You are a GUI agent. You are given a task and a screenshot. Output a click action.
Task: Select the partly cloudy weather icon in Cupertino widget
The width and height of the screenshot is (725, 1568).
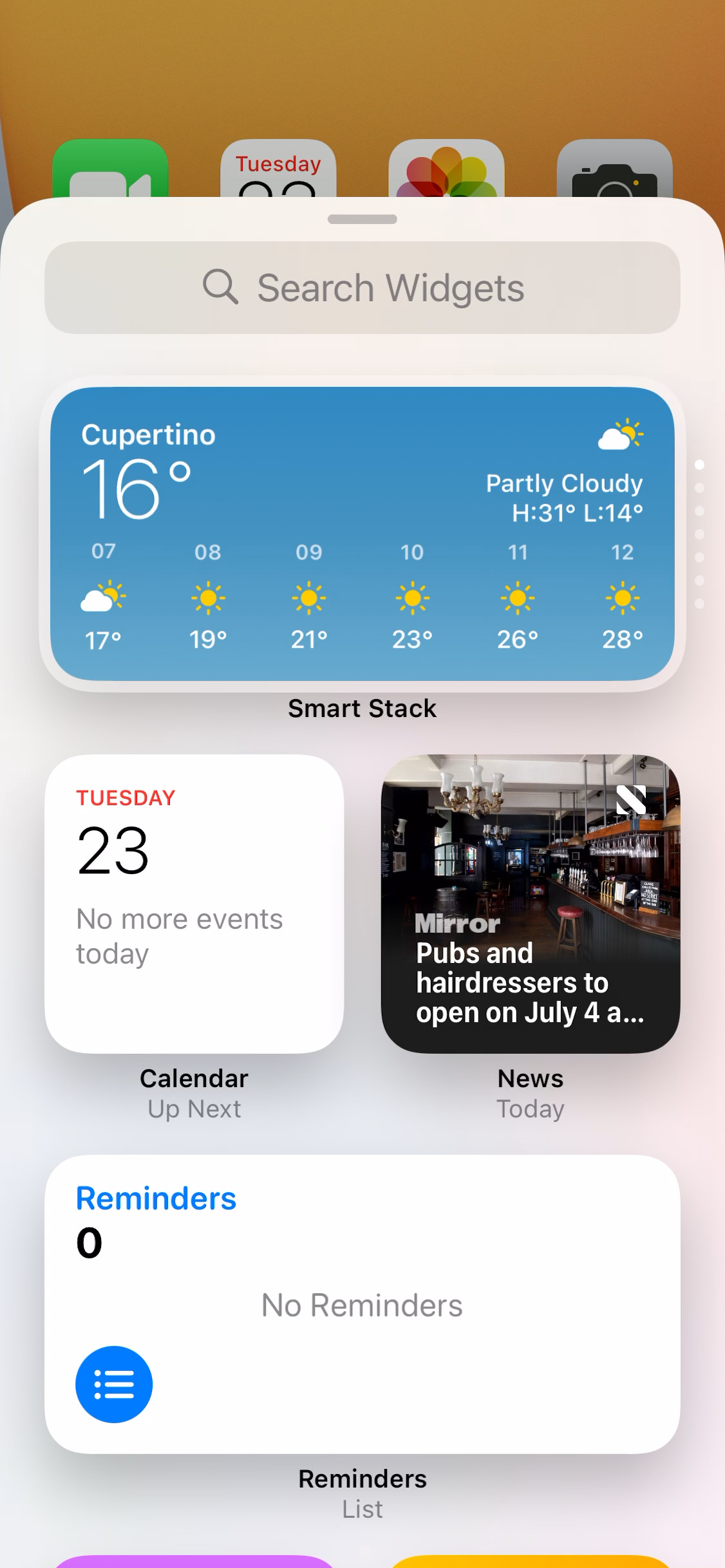coord(620,437)
